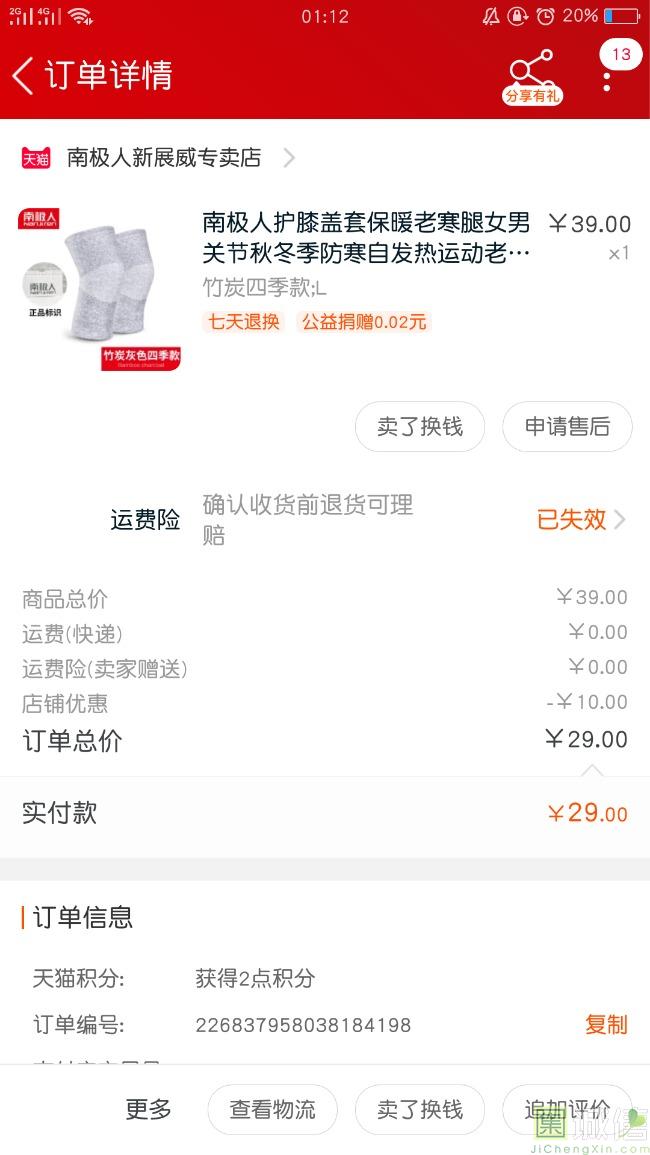Tap 卖了换钱 beside 申请售后

click(x=420, y=427)
